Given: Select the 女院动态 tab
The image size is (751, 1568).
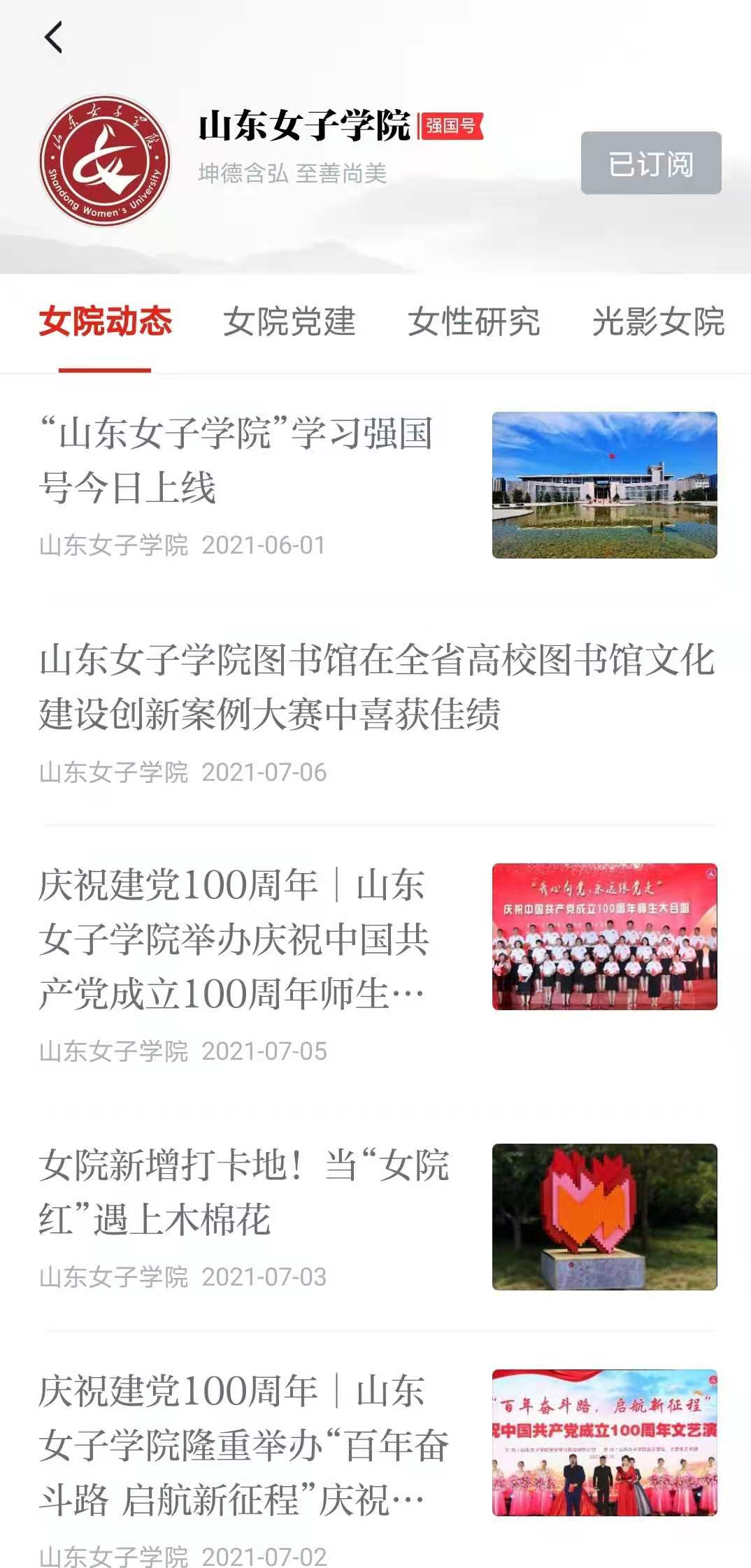Looking at the screenshot, I should (x=105, y=322).
